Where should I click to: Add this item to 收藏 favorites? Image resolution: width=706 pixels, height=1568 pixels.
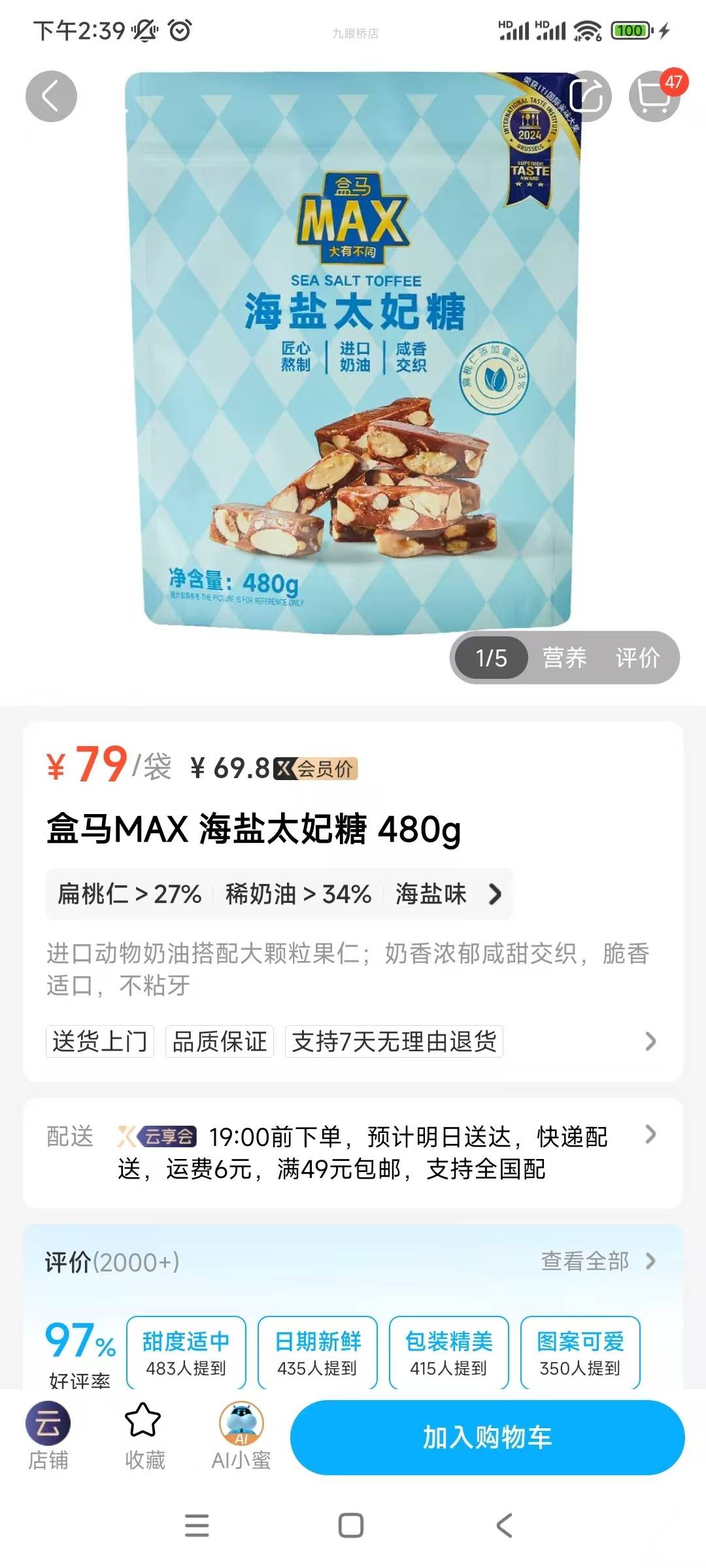pos(144,1437)
